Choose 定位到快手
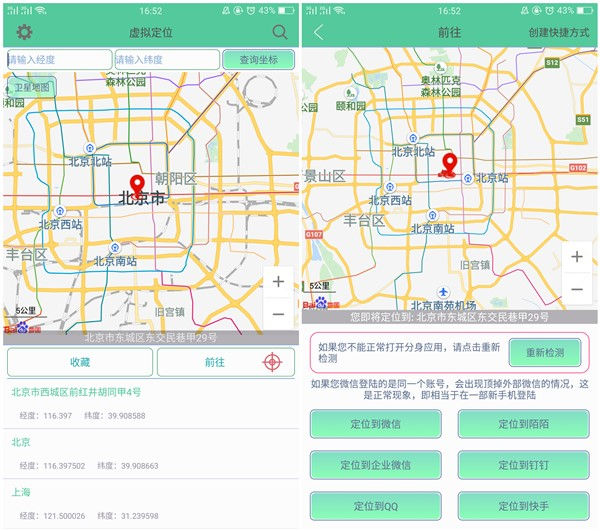Image resolution: width=600 pixels, height=531 pixels. [x=524, y=506]
